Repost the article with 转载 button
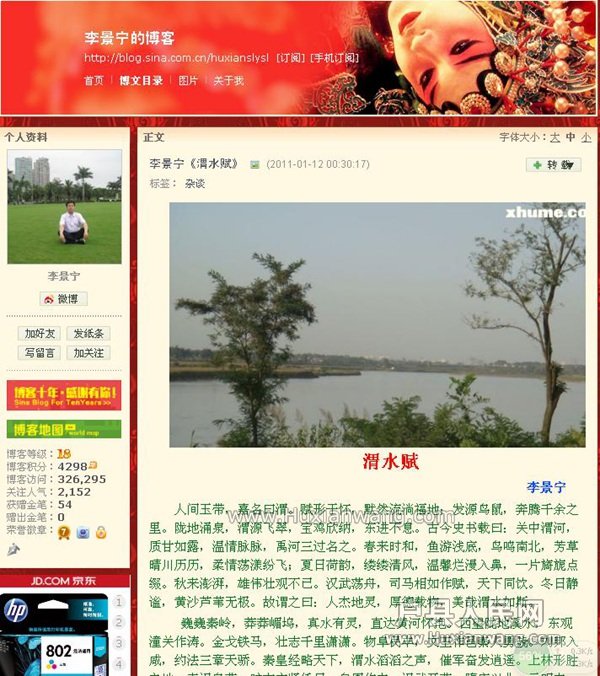This screenshot has width=600, height=676. (553, 165)
